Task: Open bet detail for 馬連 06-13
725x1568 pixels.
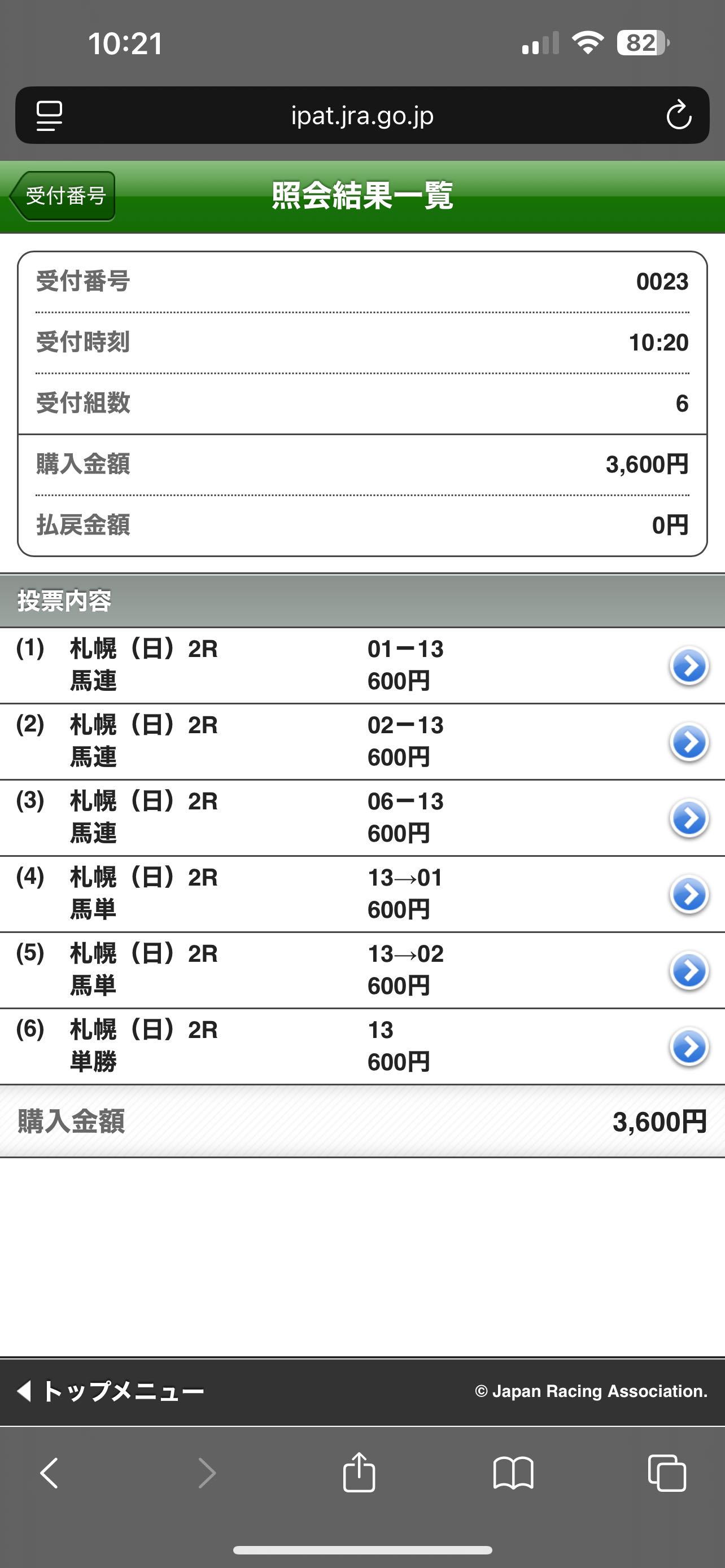Action: pyautogui.click(x=688, y=818)
